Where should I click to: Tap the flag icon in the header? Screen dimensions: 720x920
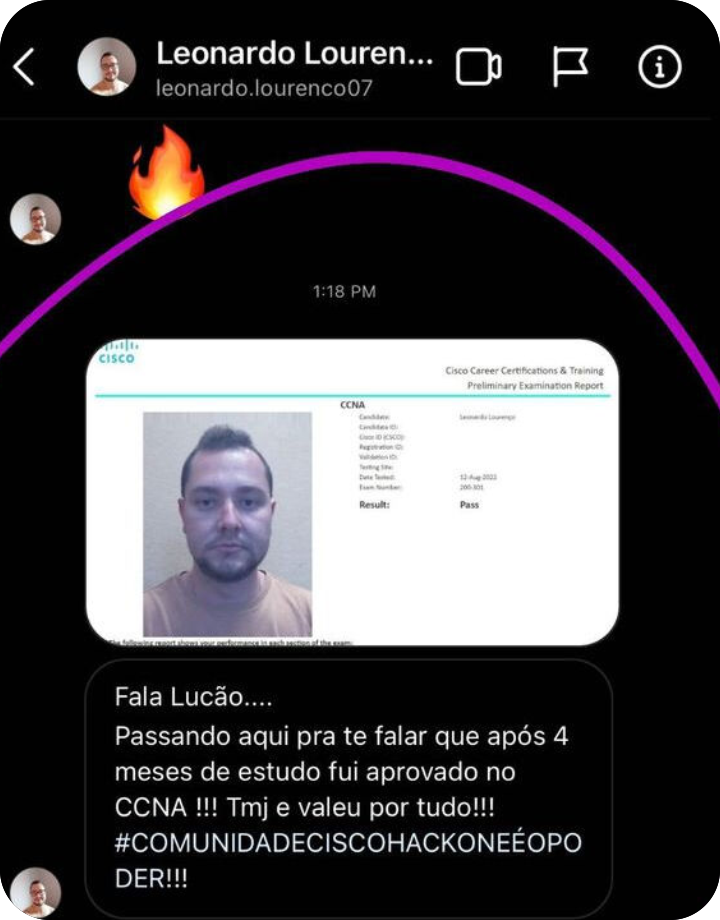[572, 68]
